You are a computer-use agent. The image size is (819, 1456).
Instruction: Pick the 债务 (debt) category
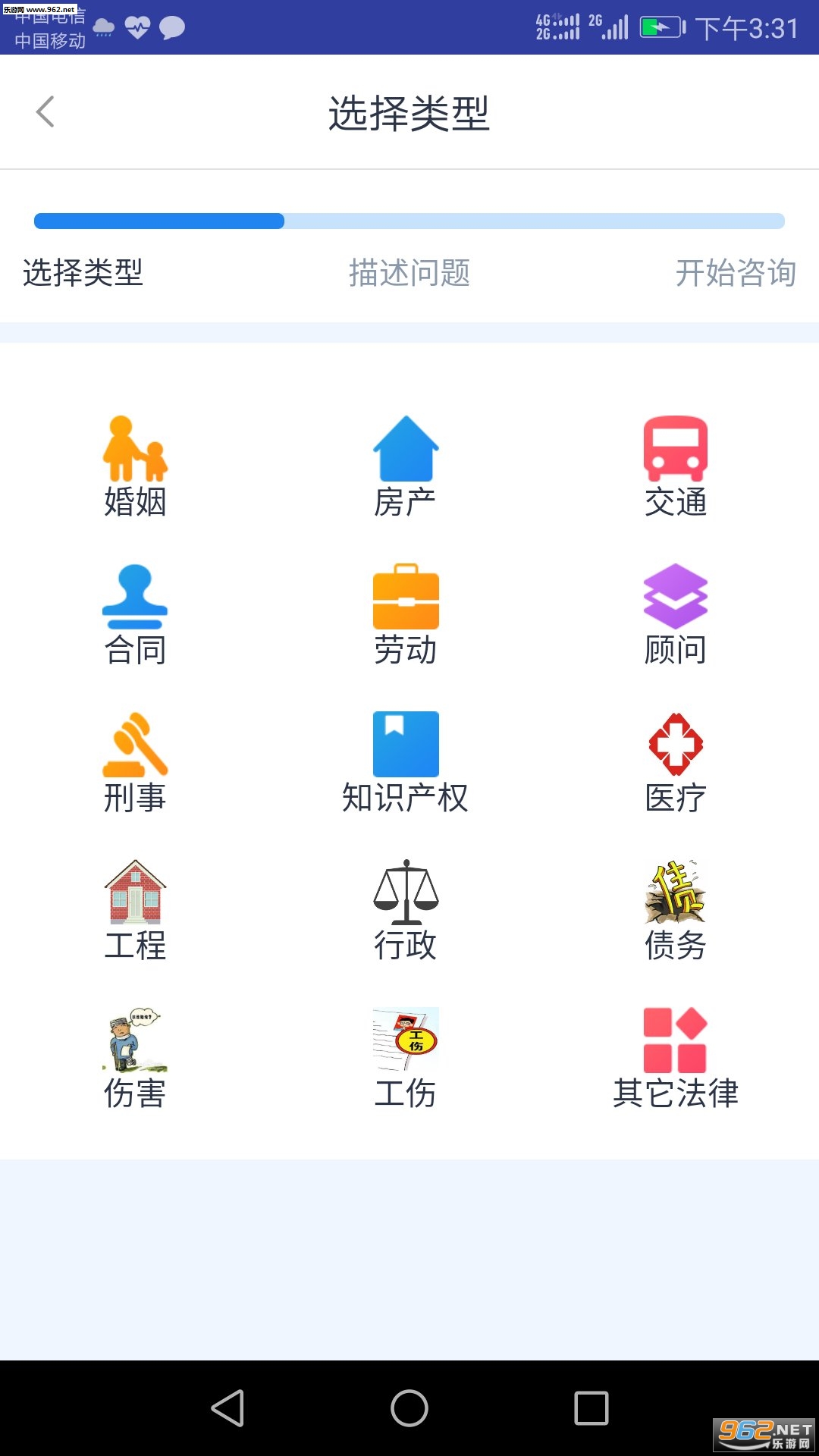pos(675,910)
